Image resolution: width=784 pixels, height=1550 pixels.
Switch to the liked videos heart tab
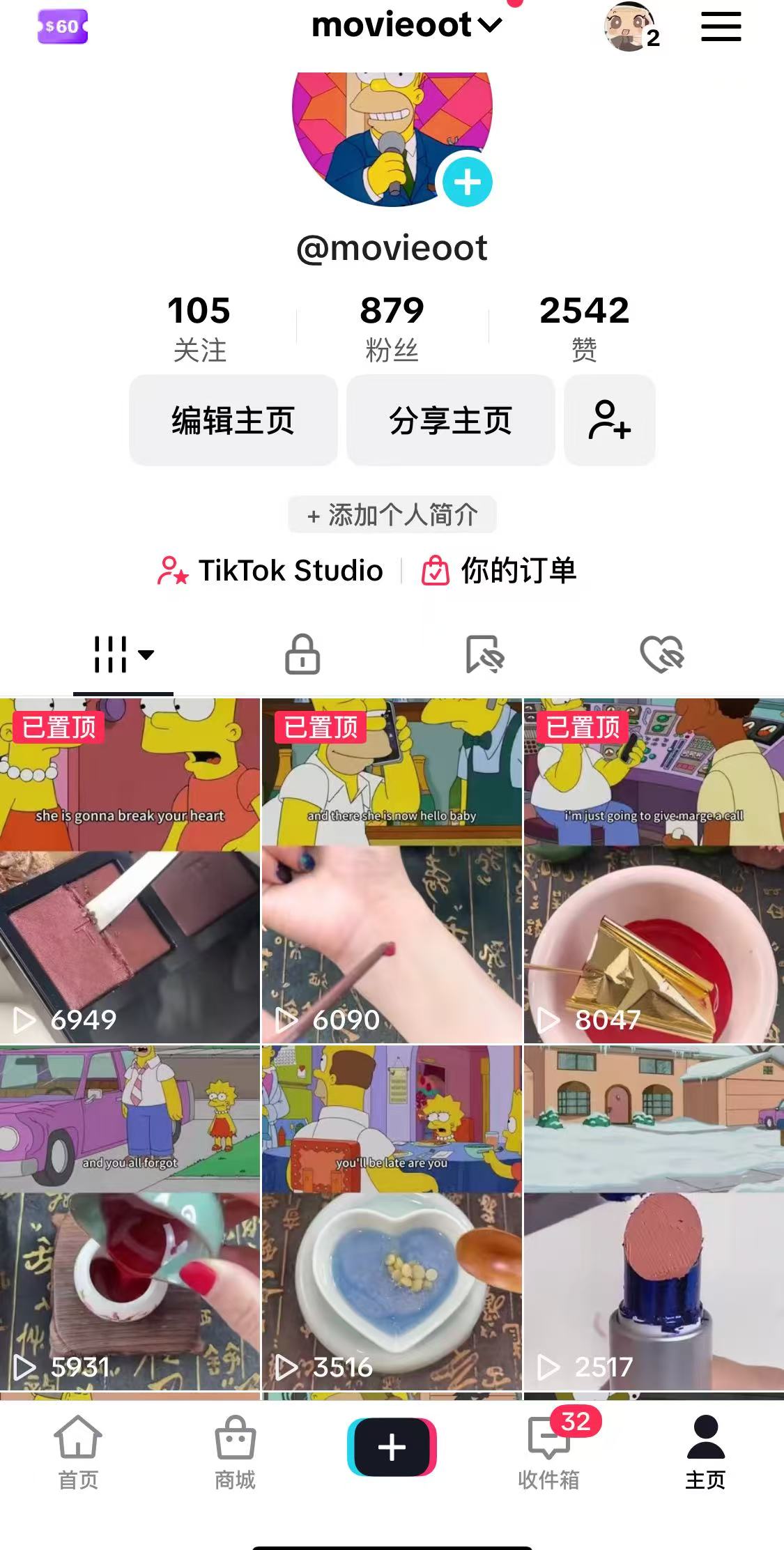(x=662, y=654)
